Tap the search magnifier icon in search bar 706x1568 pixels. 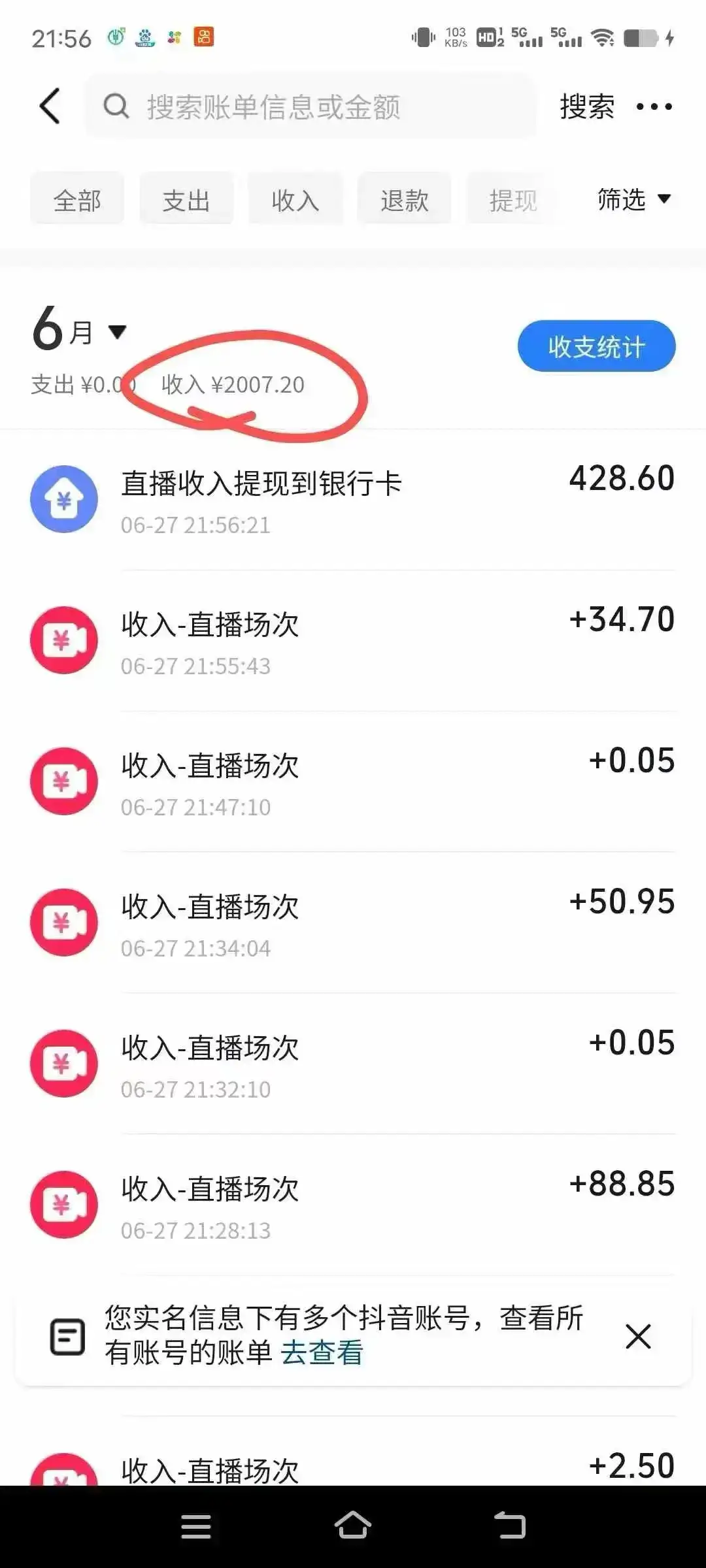pyautogui.click(x=116, y=106)
